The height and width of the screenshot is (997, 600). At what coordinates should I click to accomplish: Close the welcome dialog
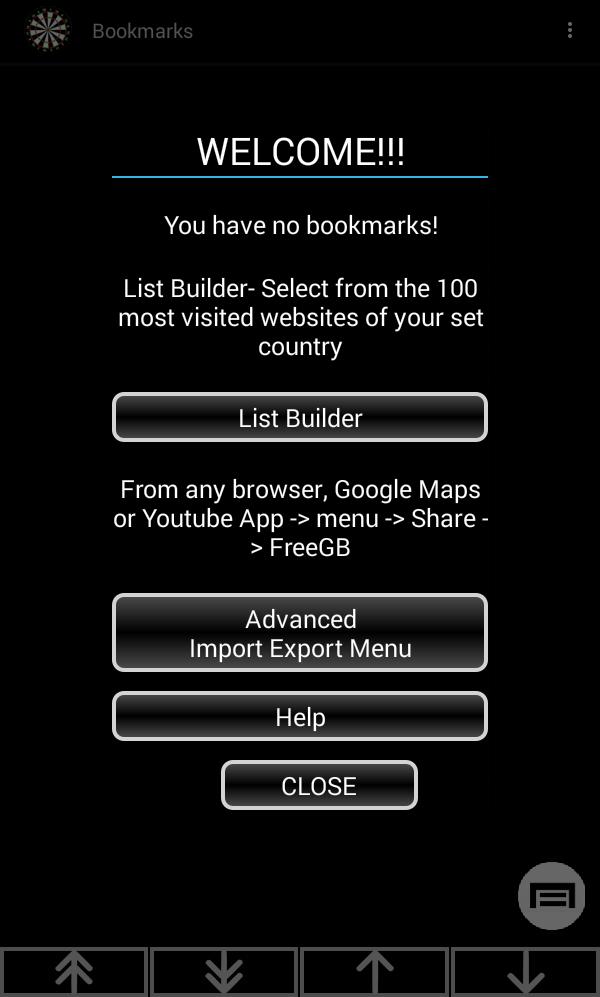click(x=319, y=785)
